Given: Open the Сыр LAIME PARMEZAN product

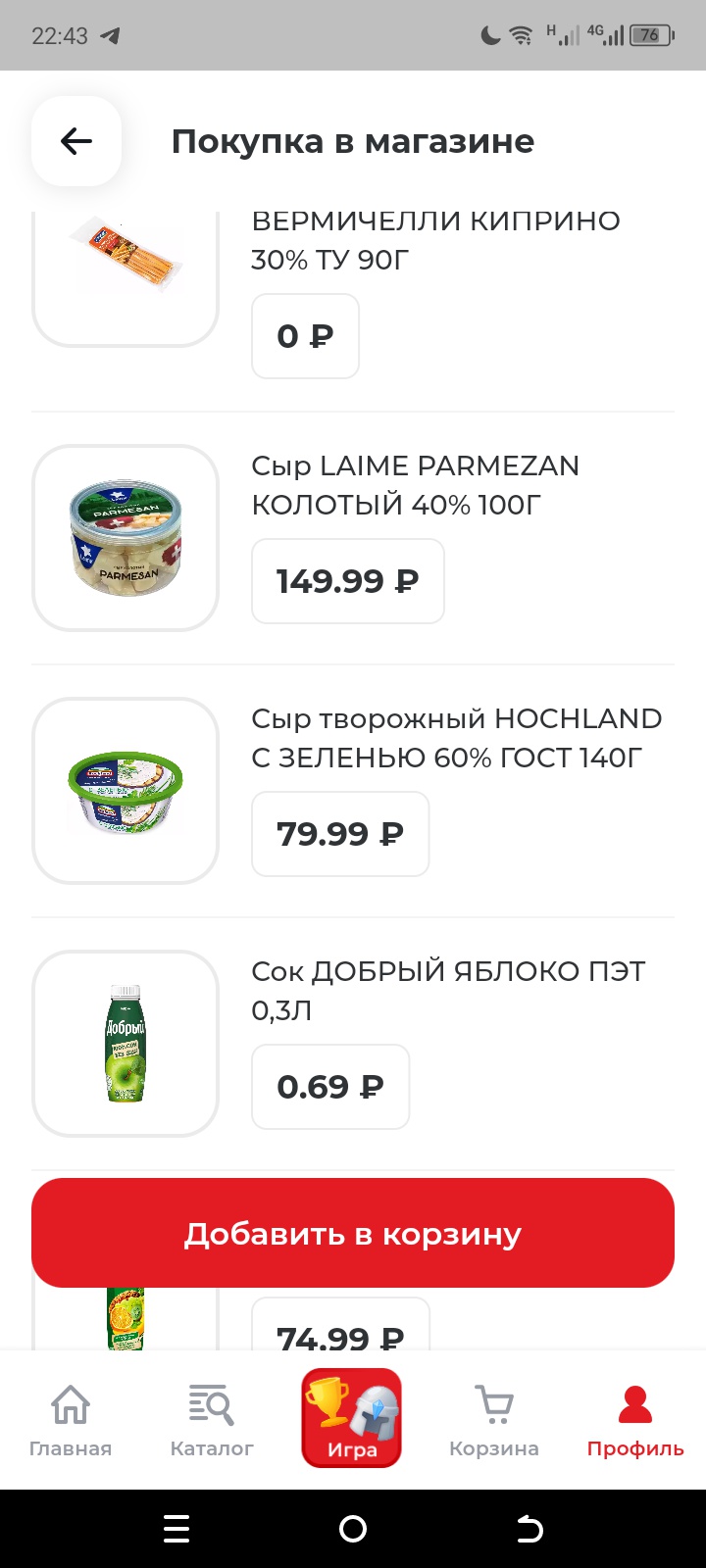Looking at the screenshot, I should pos(415,485).
